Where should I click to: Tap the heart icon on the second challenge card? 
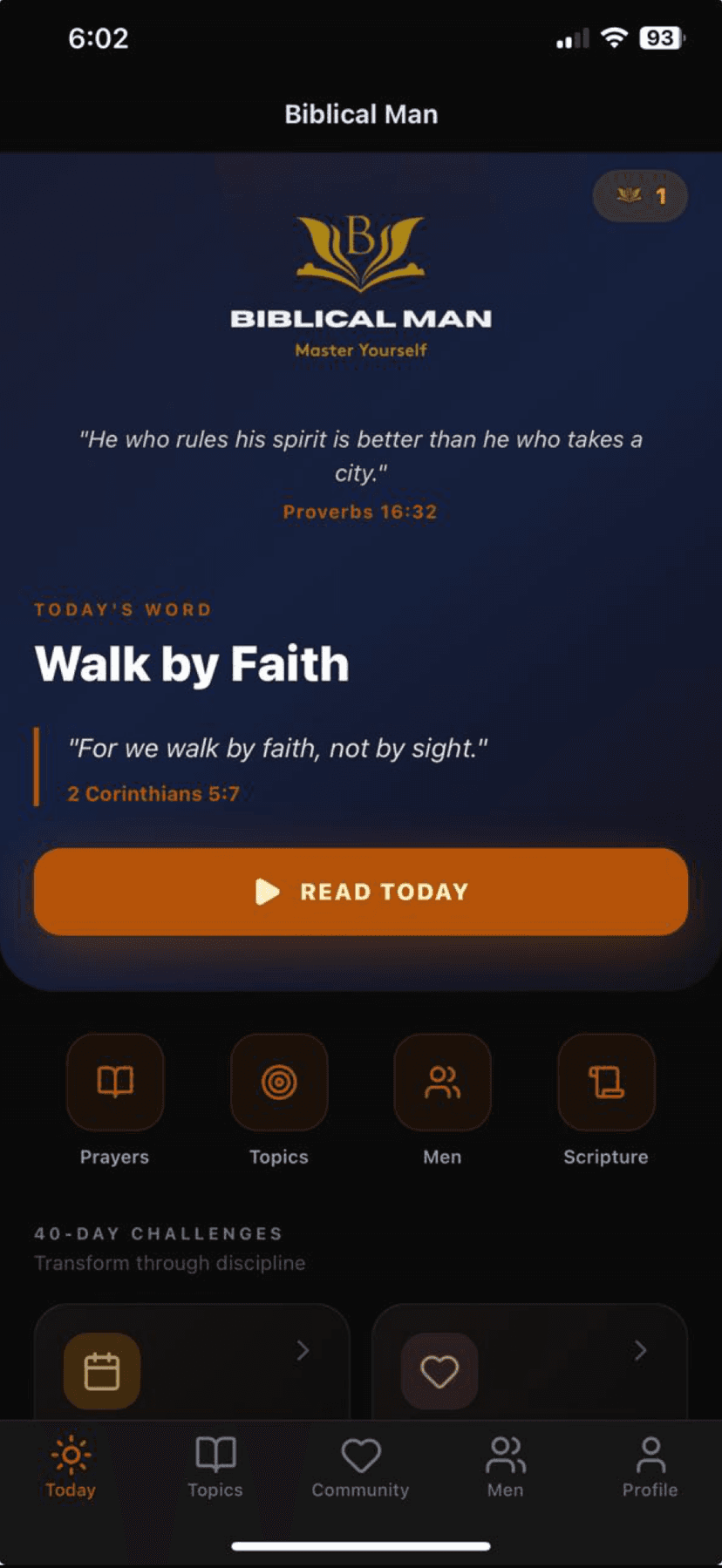tap(440, 1370)
